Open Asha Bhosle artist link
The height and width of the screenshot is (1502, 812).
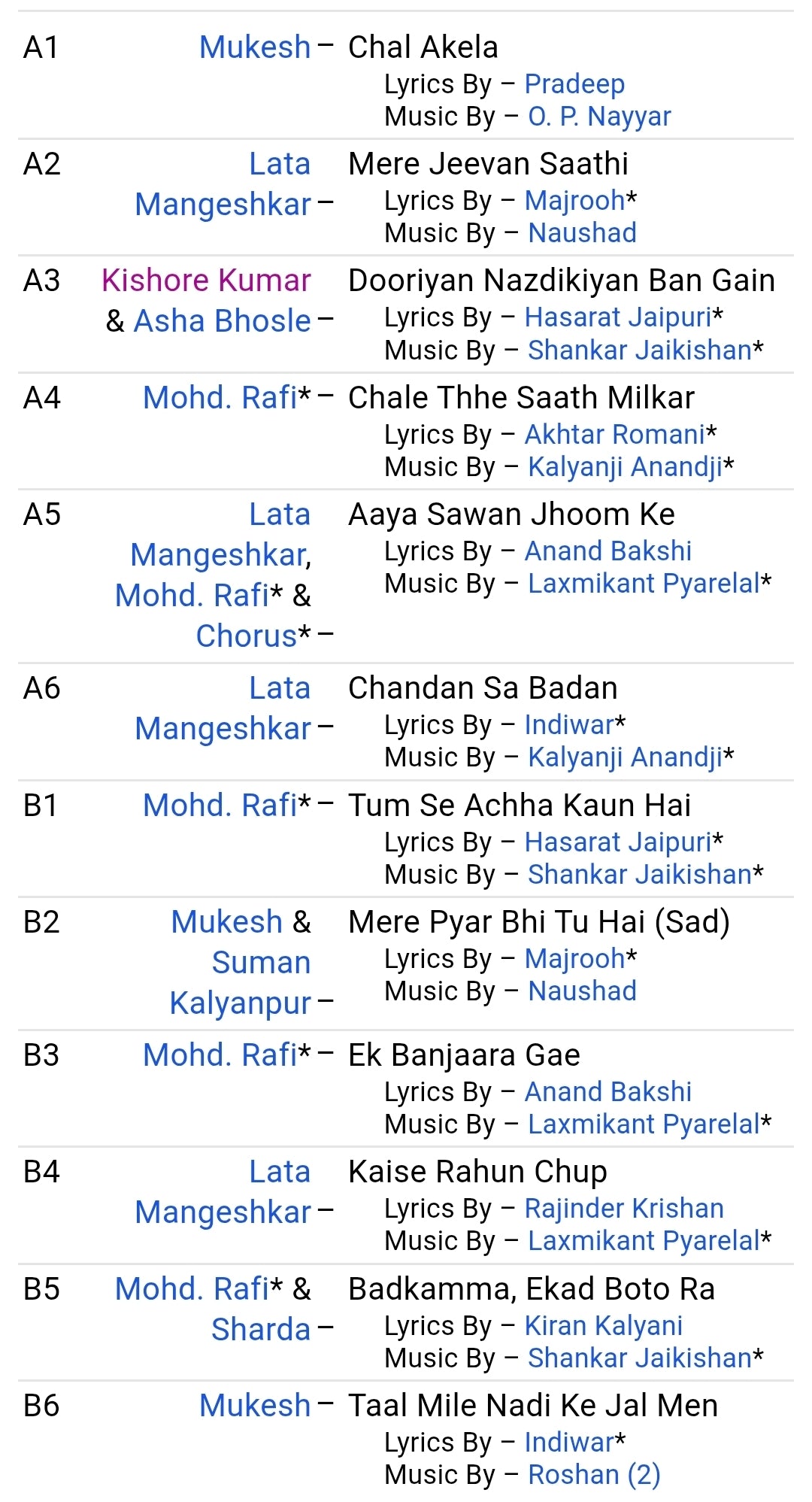pos(223,321)
